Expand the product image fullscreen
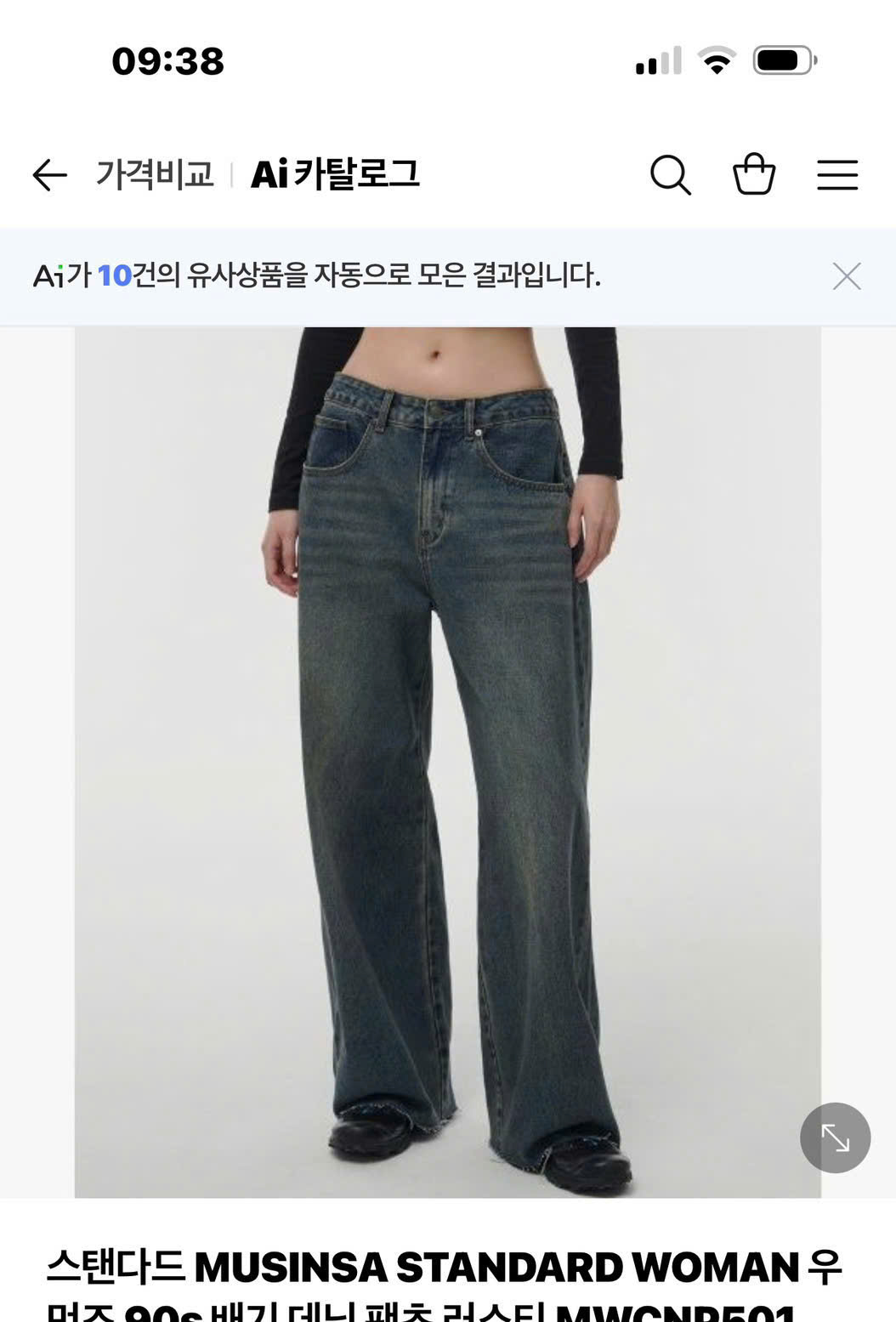The image size is (896, 1322). [835, 1138]
